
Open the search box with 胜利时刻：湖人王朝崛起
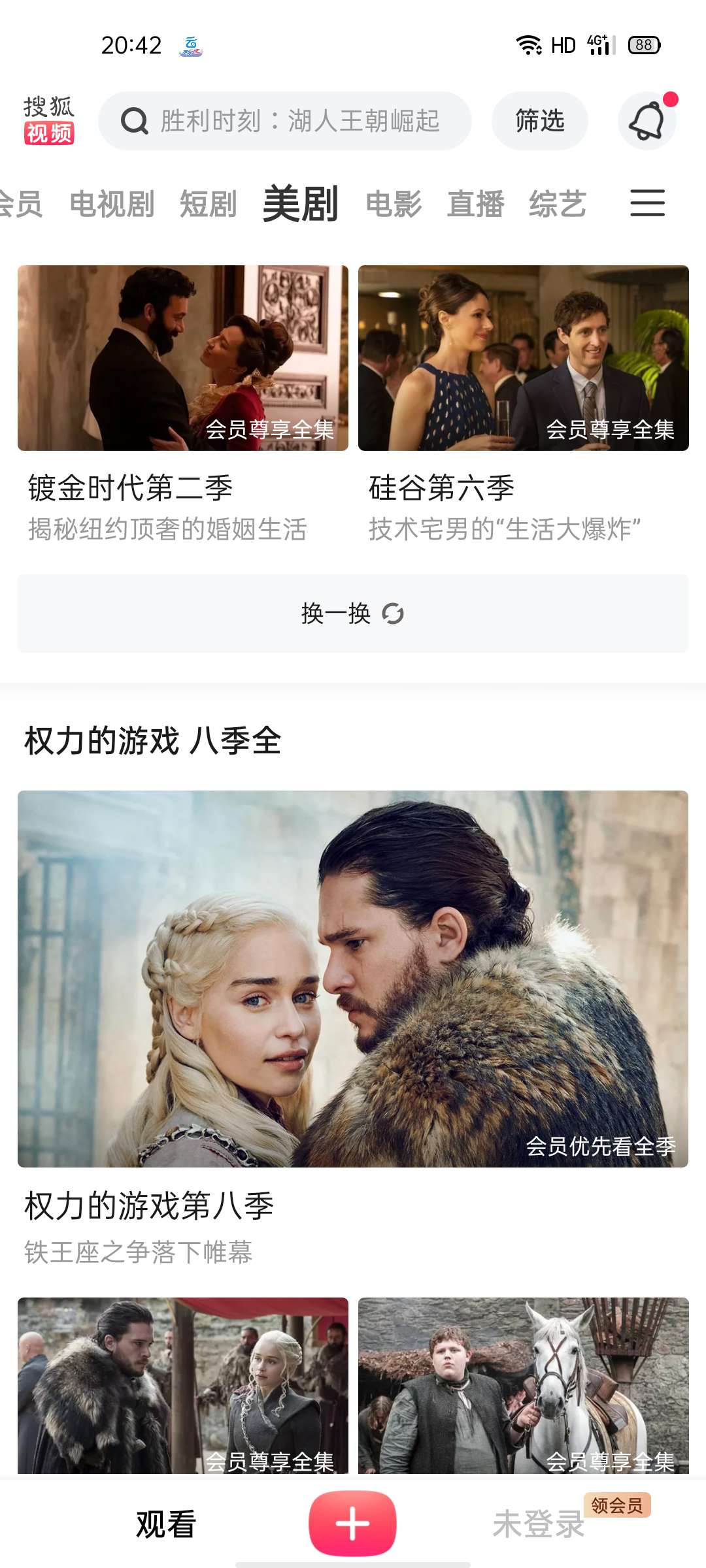284,121
